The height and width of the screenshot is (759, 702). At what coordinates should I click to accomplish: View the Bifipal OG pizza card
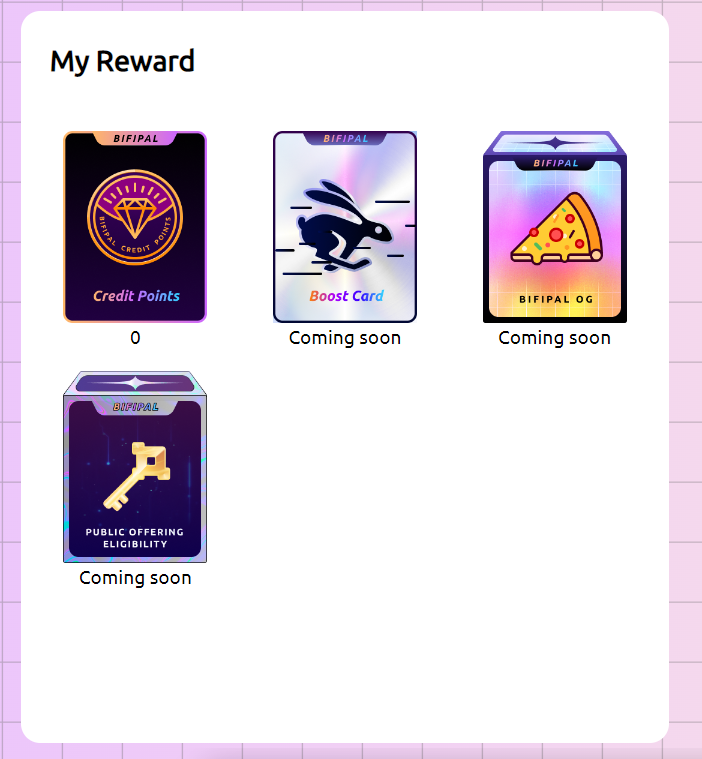555,227
